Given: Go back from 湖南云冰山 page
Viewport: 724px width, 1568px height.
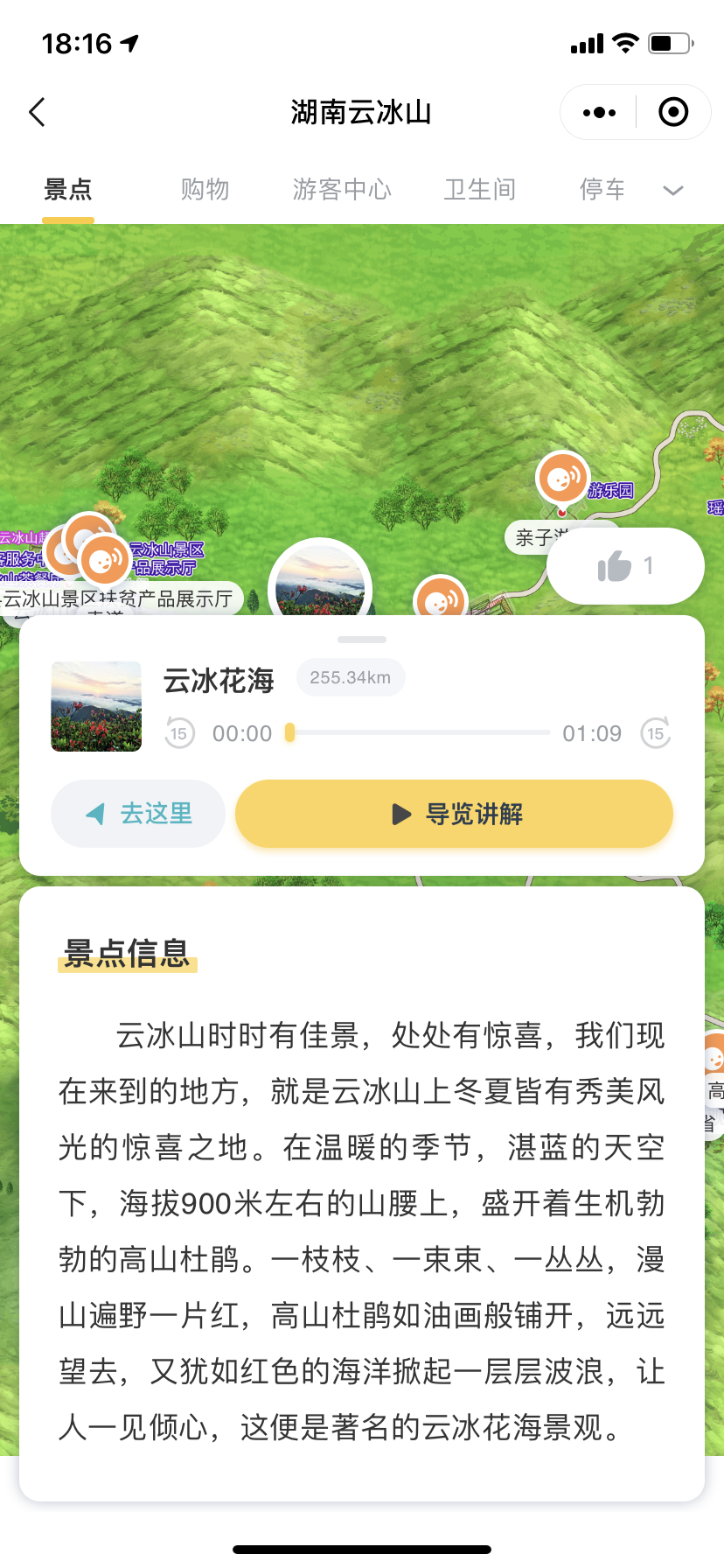Looking at the screenshot, I should click(x=37, y=112).
